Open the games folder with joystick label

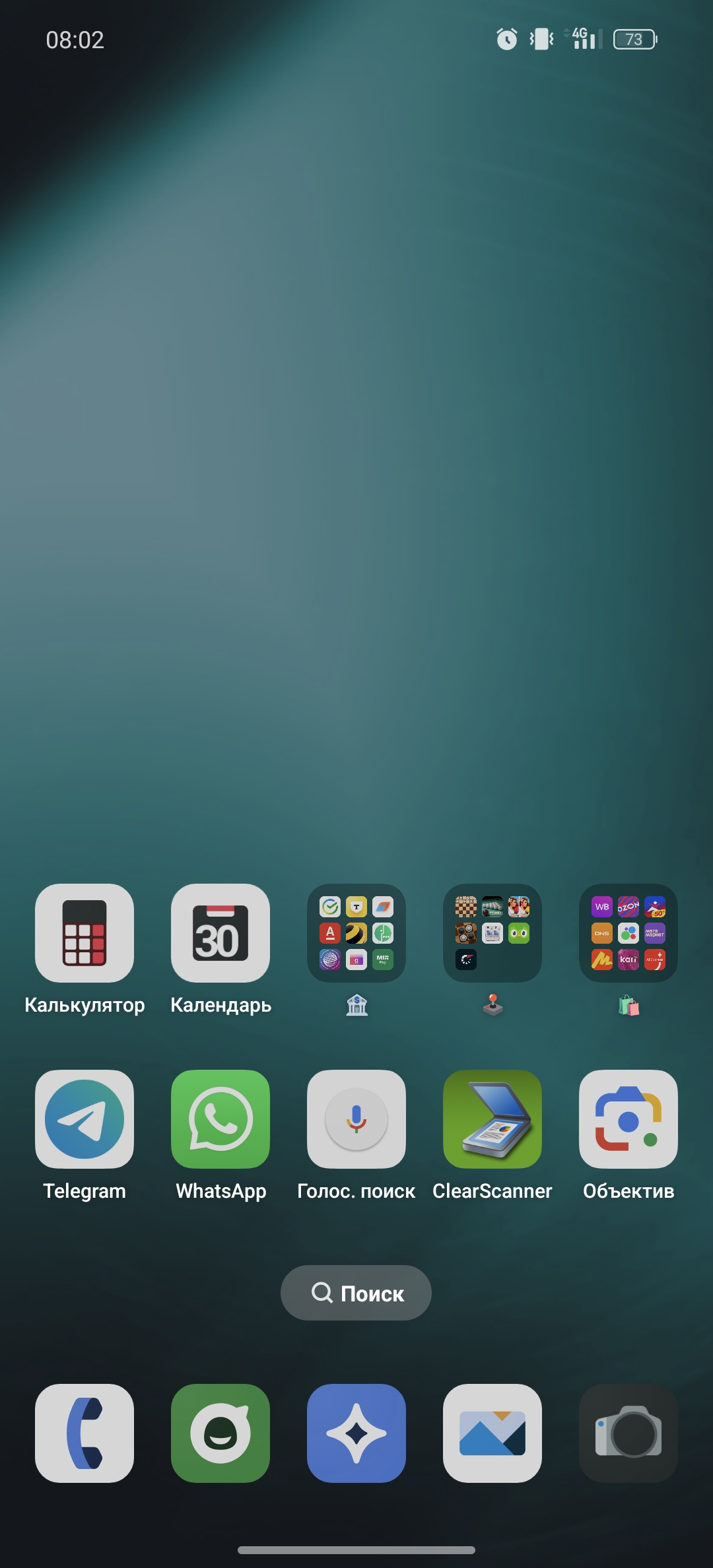click(492, 932)
